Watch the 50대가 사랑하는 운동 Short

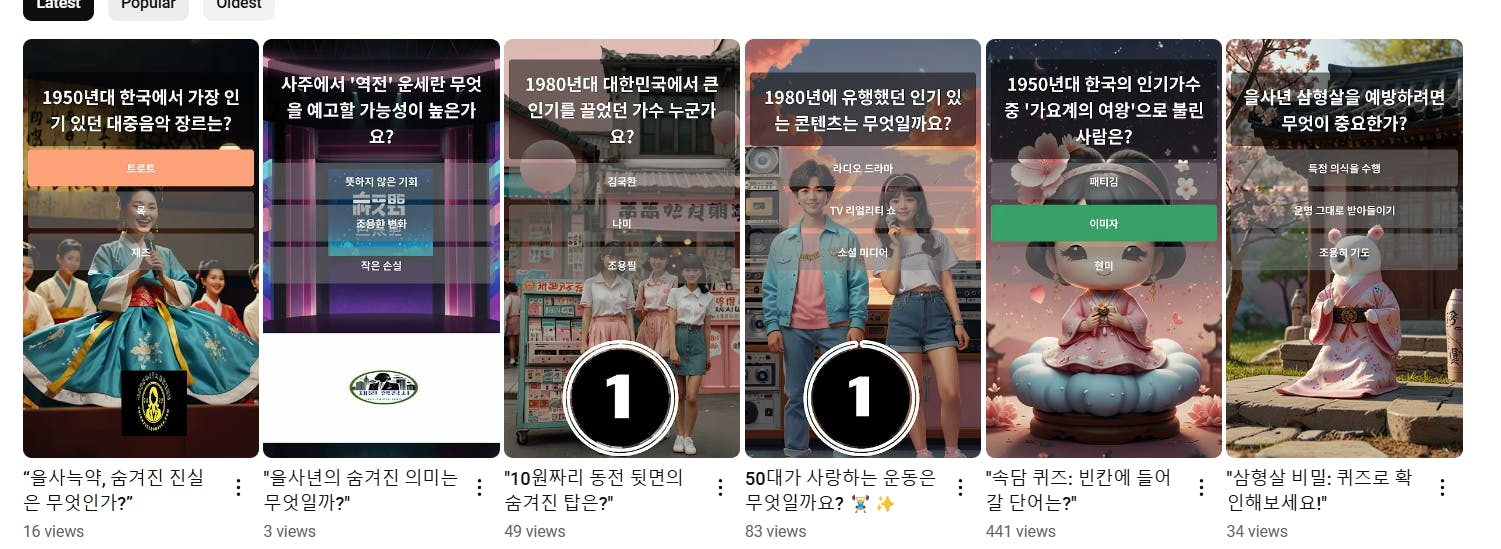point(862,248)
